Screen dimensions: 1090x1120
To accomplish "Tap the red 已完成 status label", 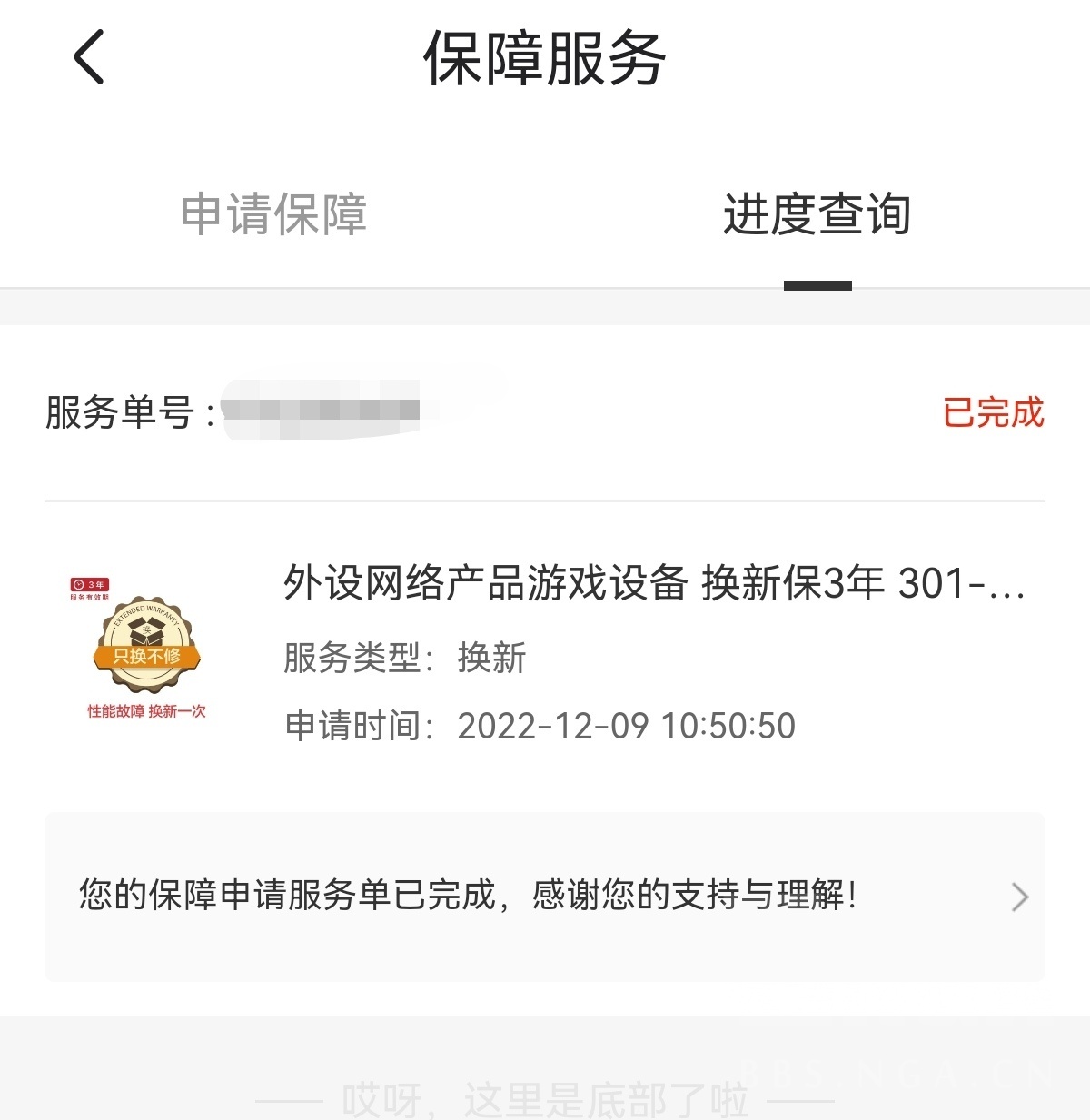I will (x=995, y=411).
